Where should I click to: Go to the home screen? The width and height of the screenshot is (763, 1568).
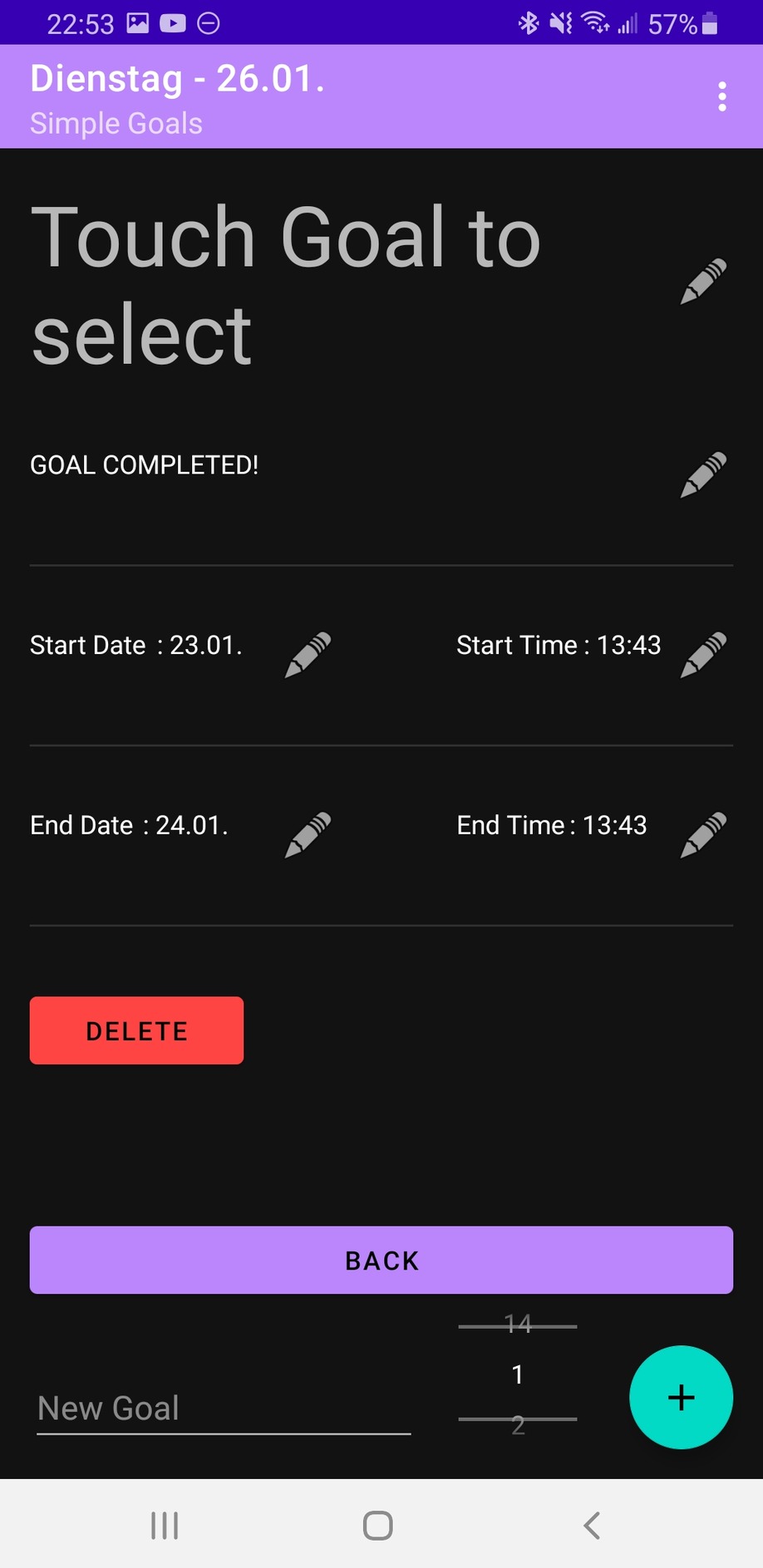click(x=378, y=1525)
